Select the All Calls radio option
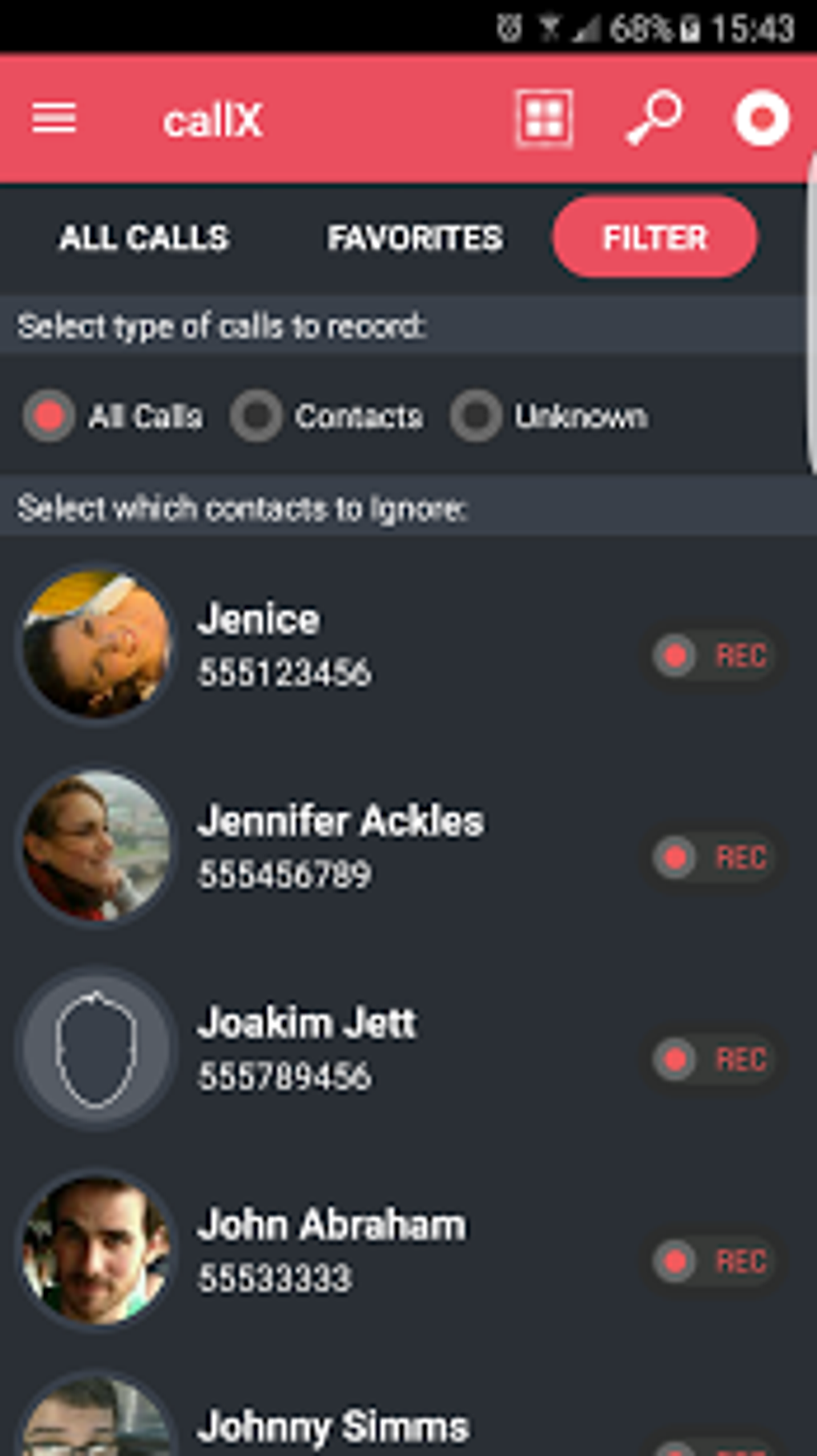Viewport: 817px width, 1456px height. (50, 416)
